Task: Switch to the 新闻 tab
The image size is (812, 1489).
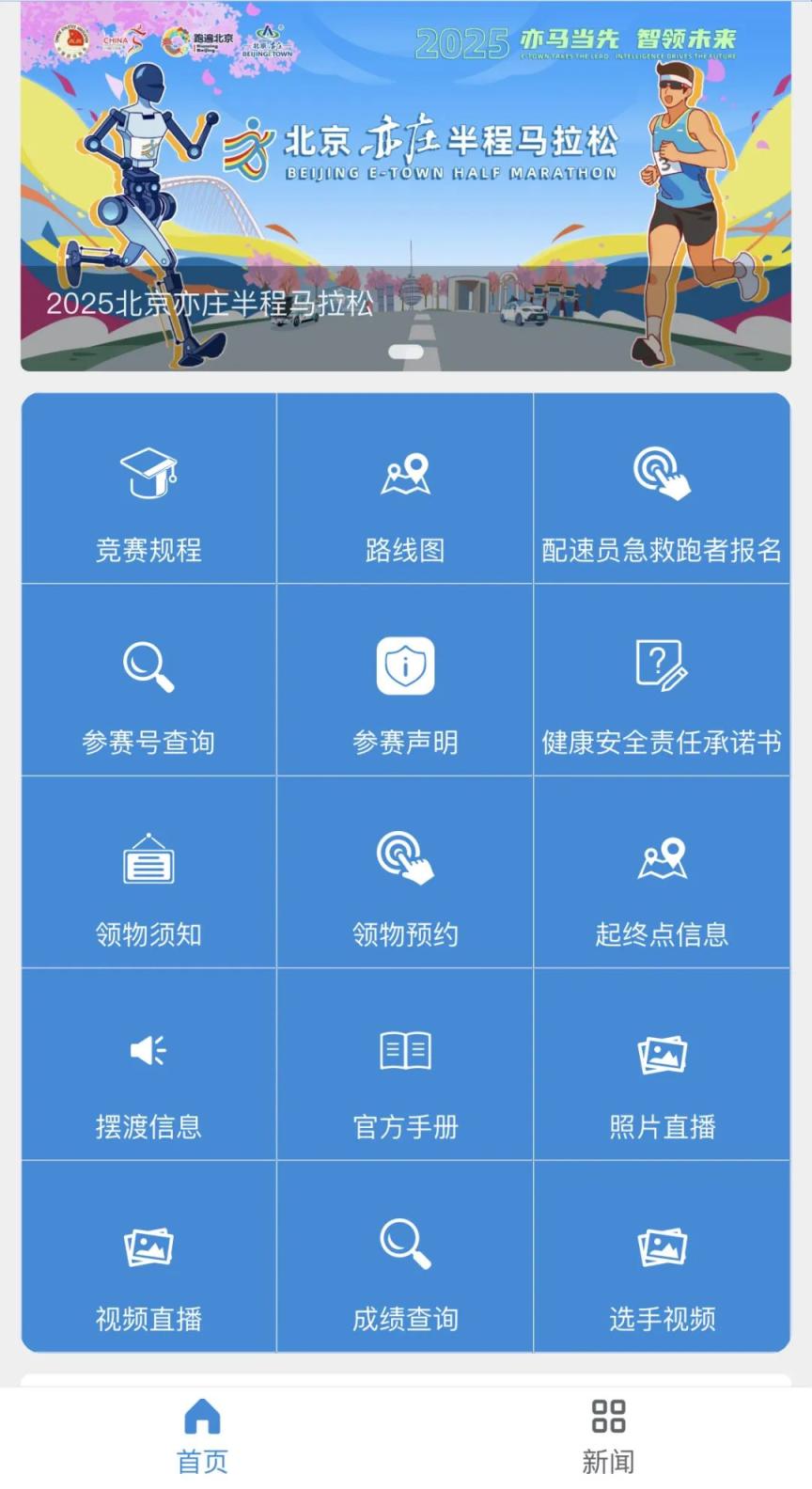Action: click(608, 1436)
